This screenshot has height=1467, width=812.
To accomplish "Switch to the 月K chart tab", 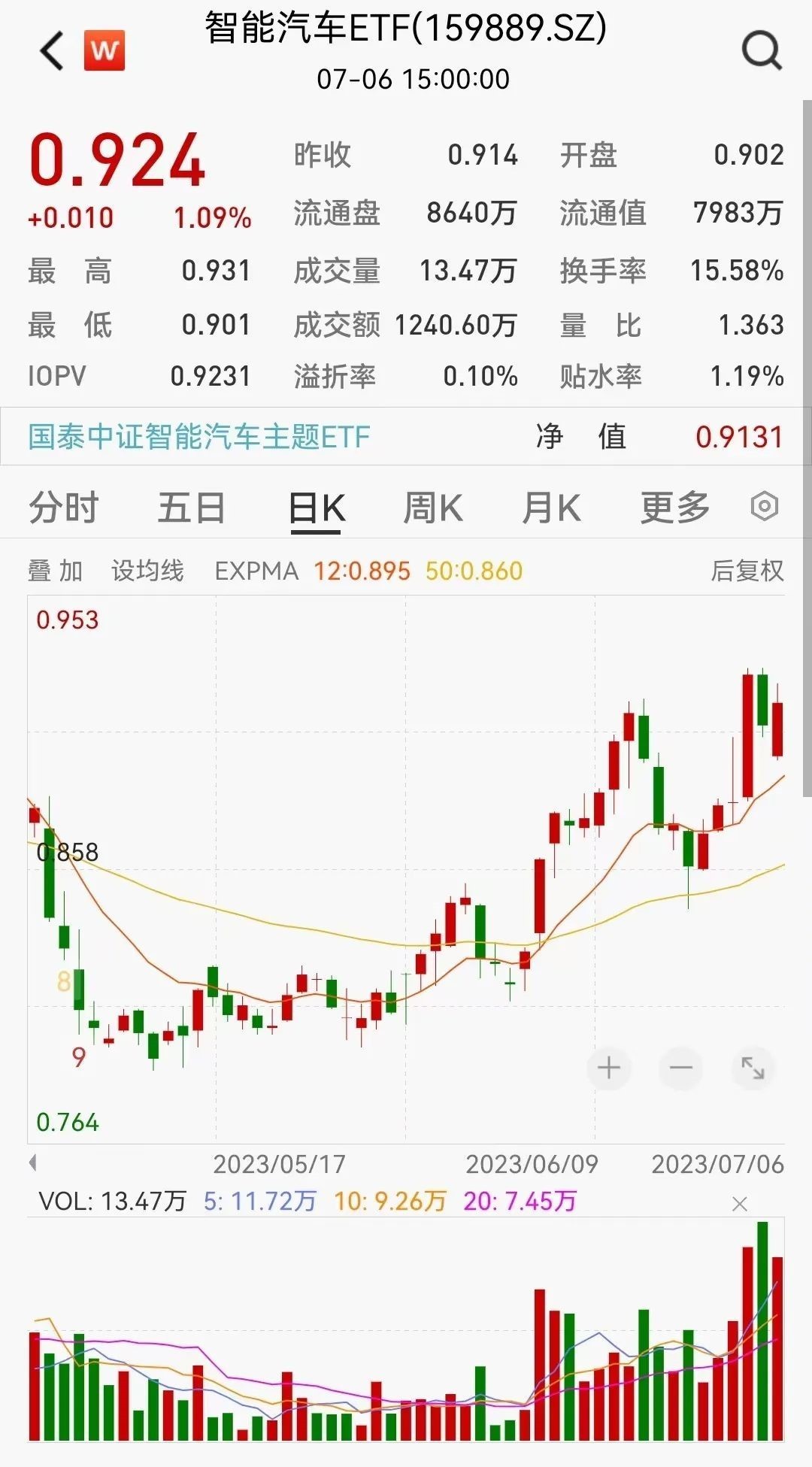I will [551, 508].
